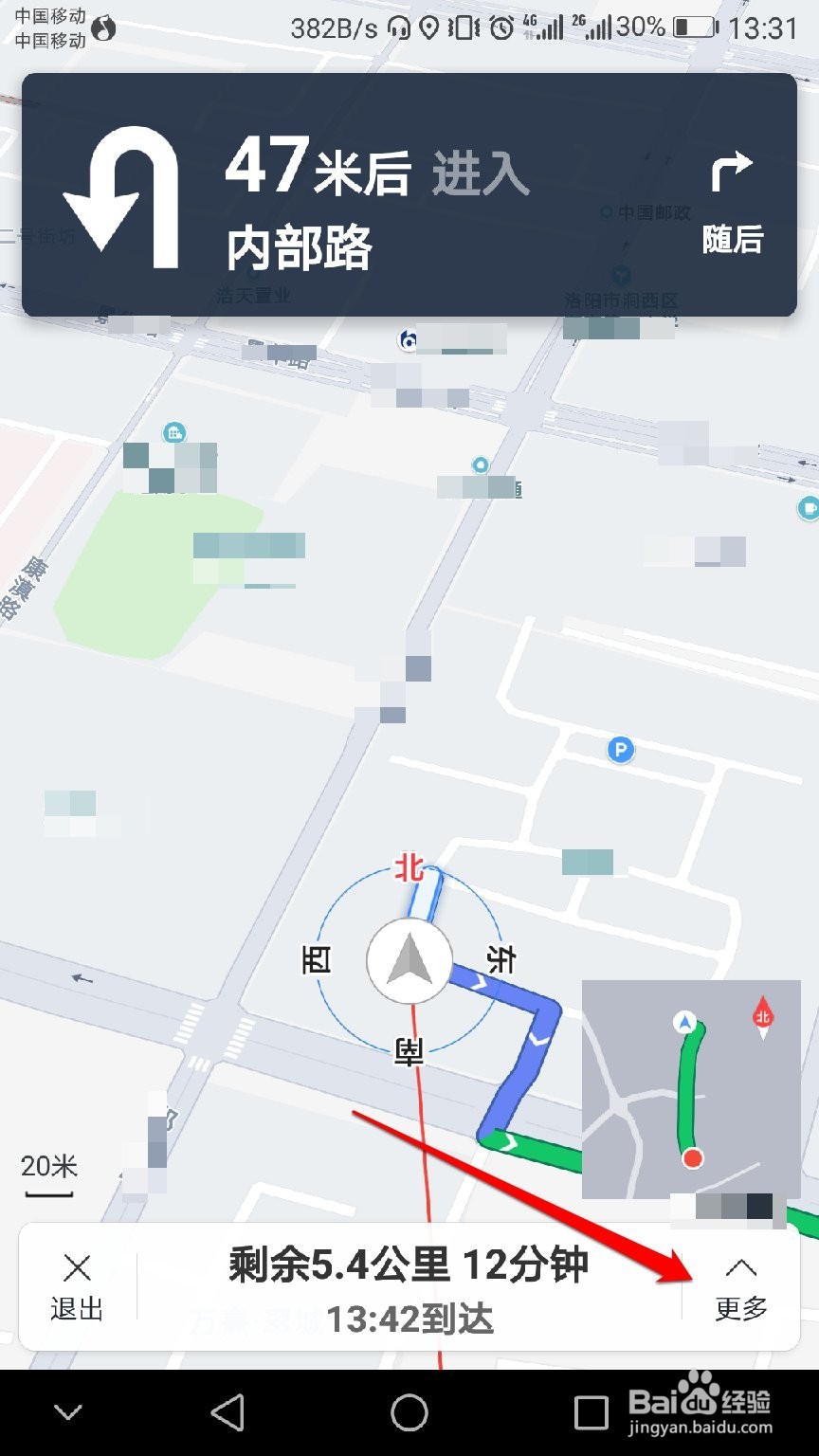Tap the vehicle navigation arrow marker
The width and height of the screenshot is (819, 1456).
(409, 961)
